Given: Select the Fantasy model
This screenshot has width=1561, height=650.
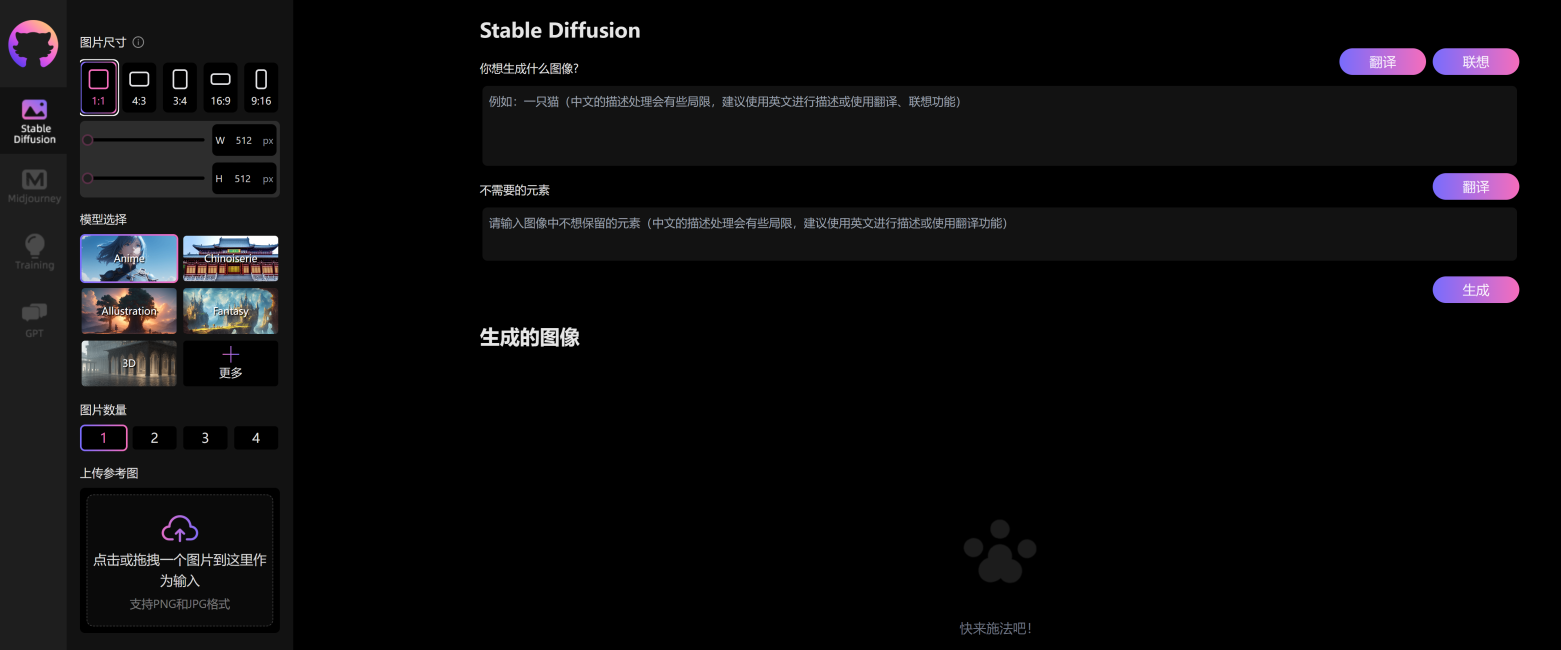Looking at the screenshot, I should tap(230, 311).
